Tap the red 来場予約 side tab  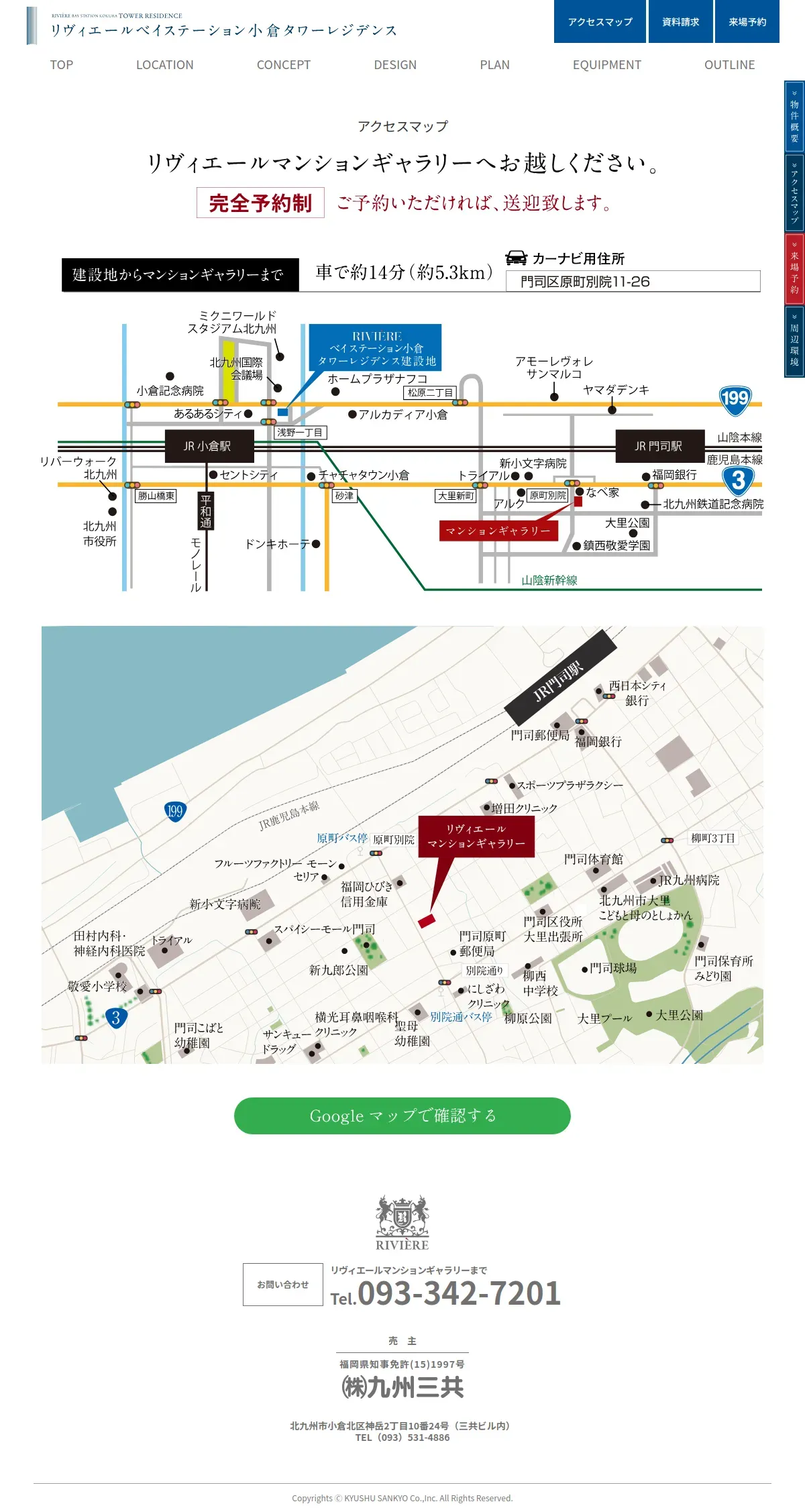click(x=794, y=268)
